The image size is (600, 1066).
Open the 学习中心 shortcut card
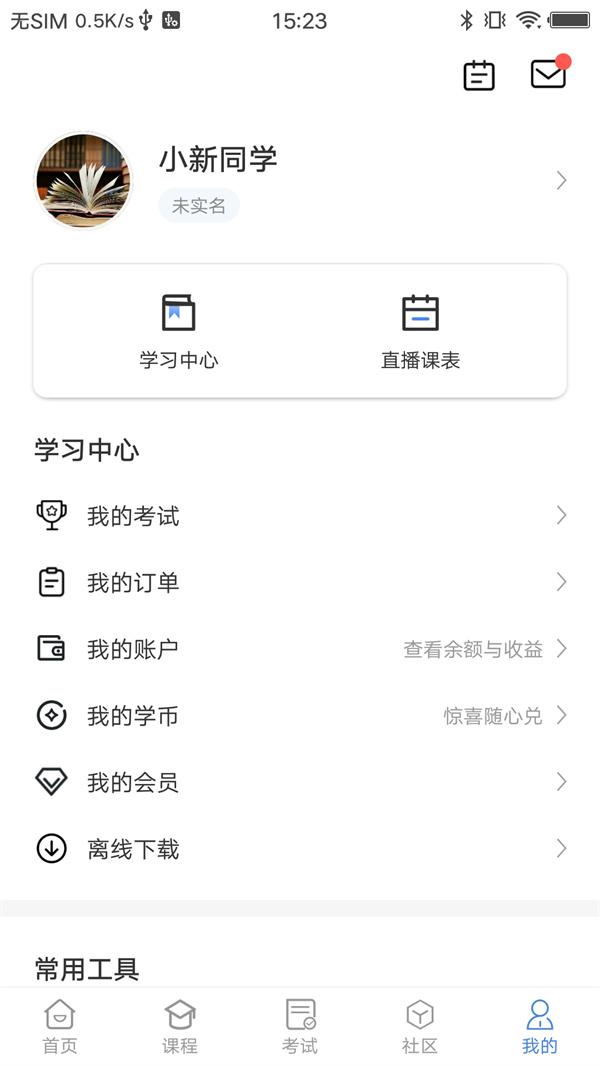click(179, 332)
